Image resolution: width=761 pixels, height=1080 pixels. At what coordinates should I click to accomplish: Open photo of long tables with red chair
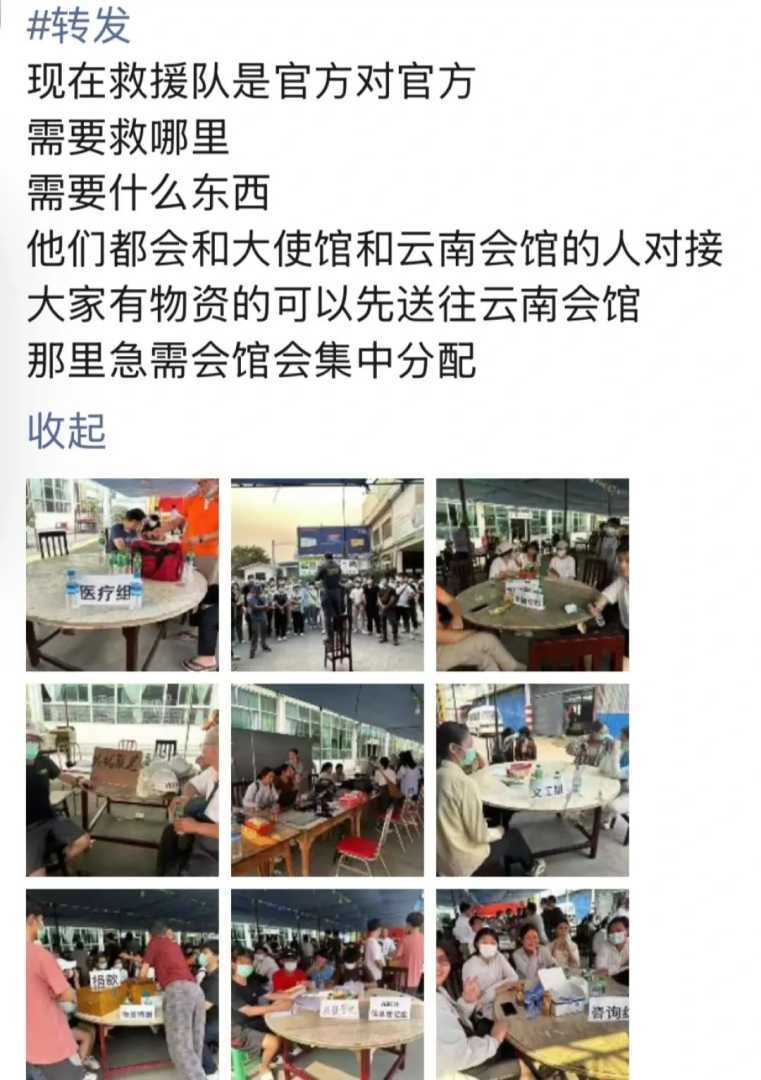pyautogui.click(x=327, y=780)
